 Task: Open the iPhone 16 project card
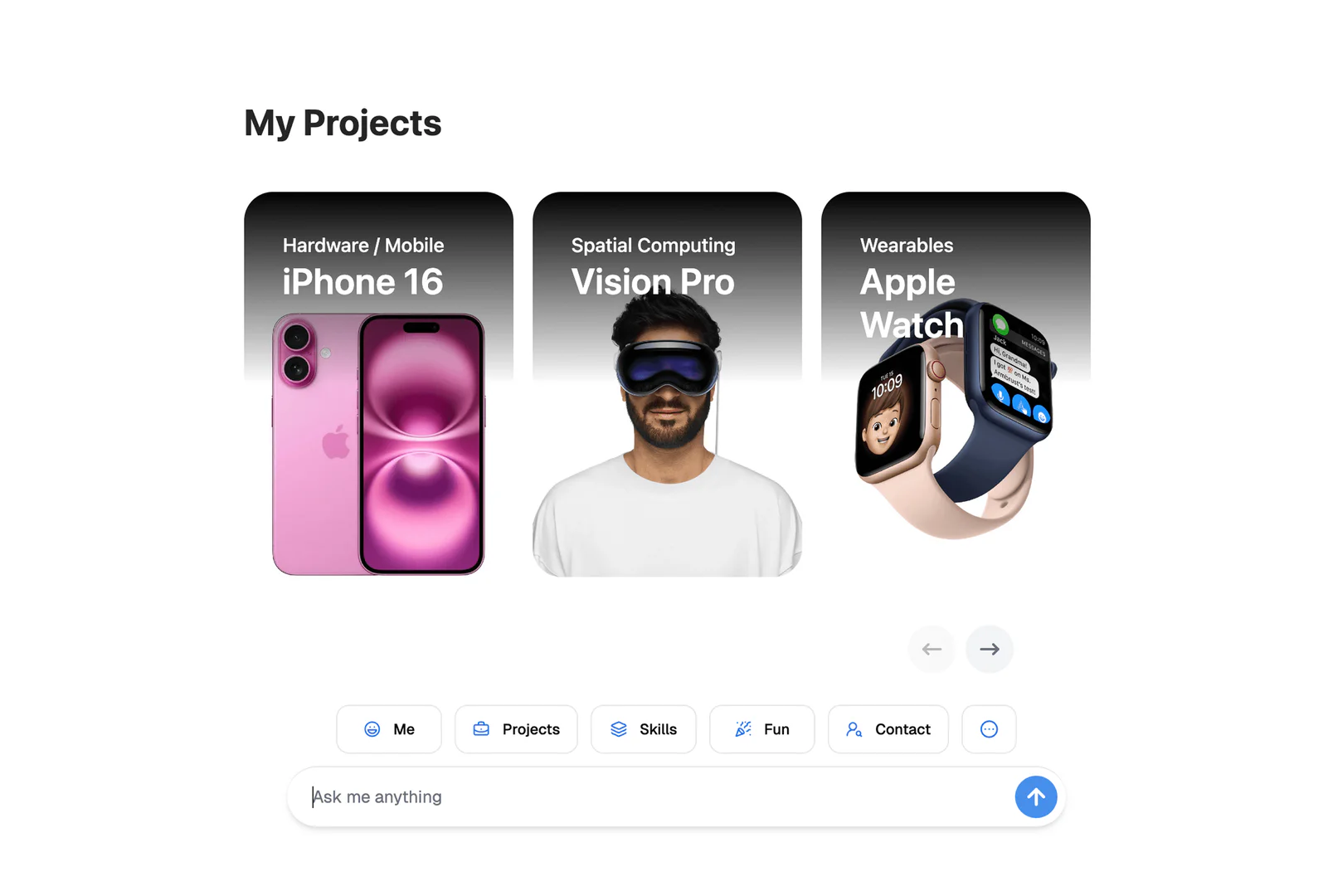coord(378,384)
